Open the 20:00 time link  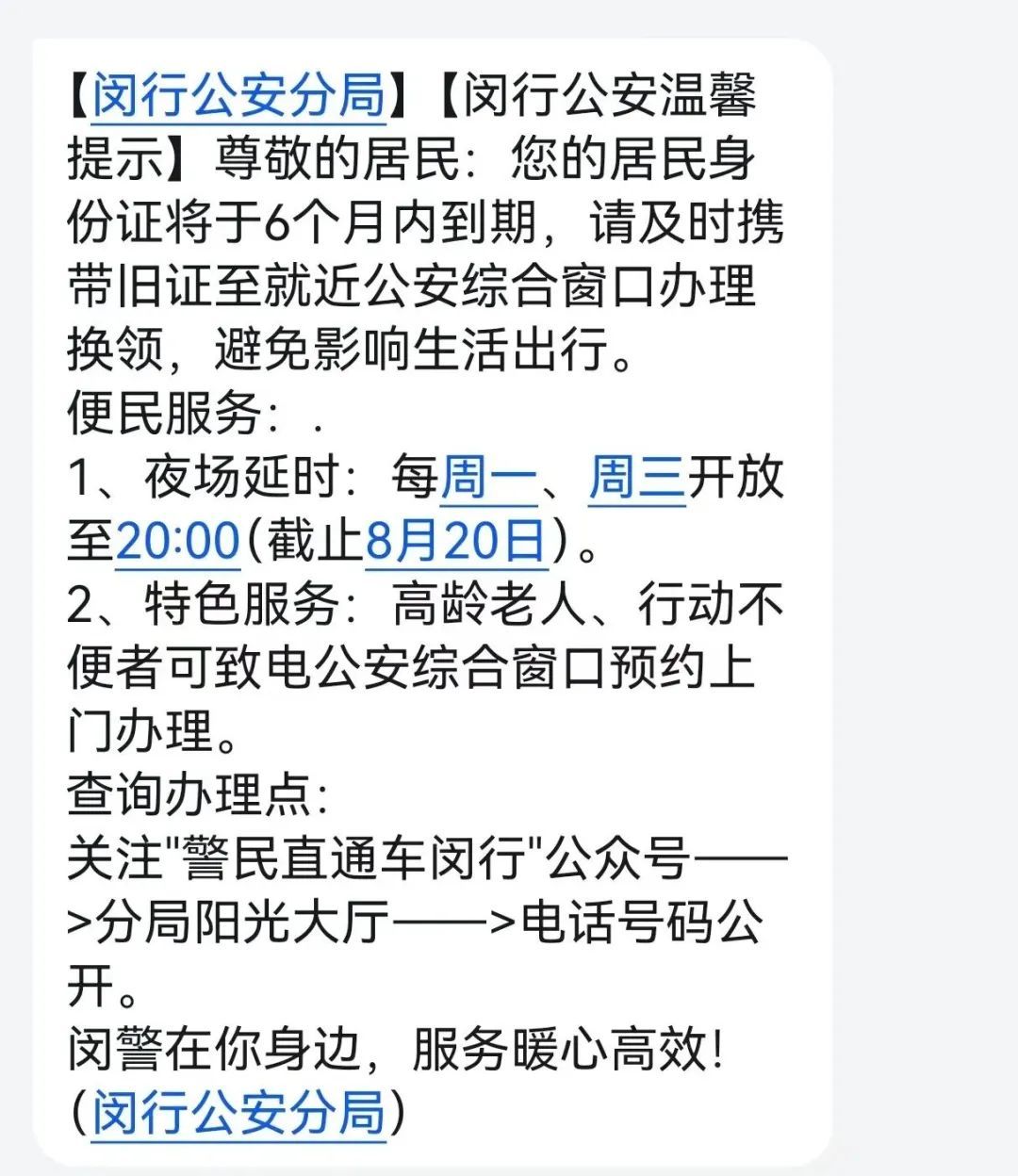pyautogui.click(x=178, y=541)
